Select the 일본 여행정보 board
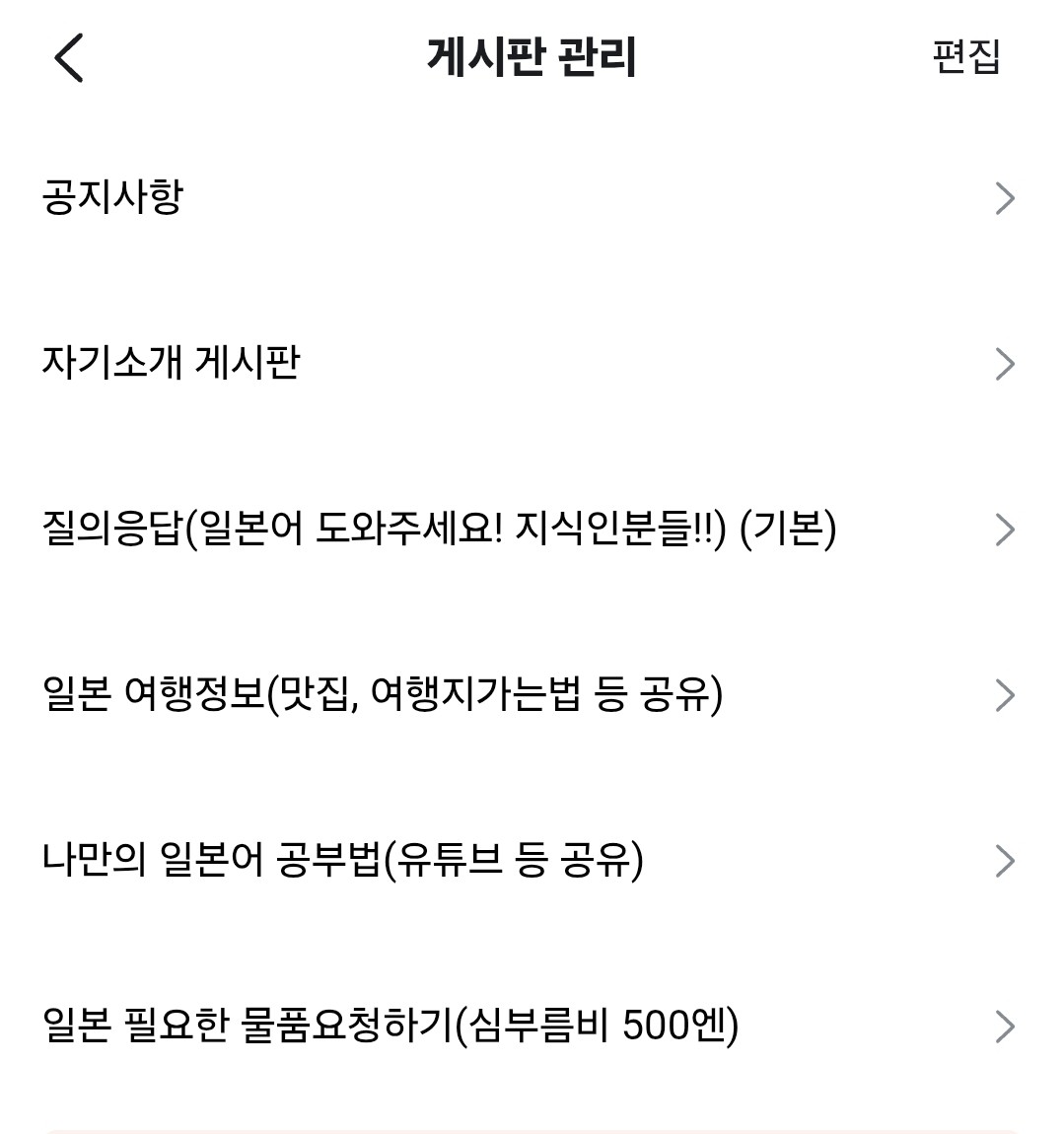The image size is (1064, 1134). click(383, 694)
